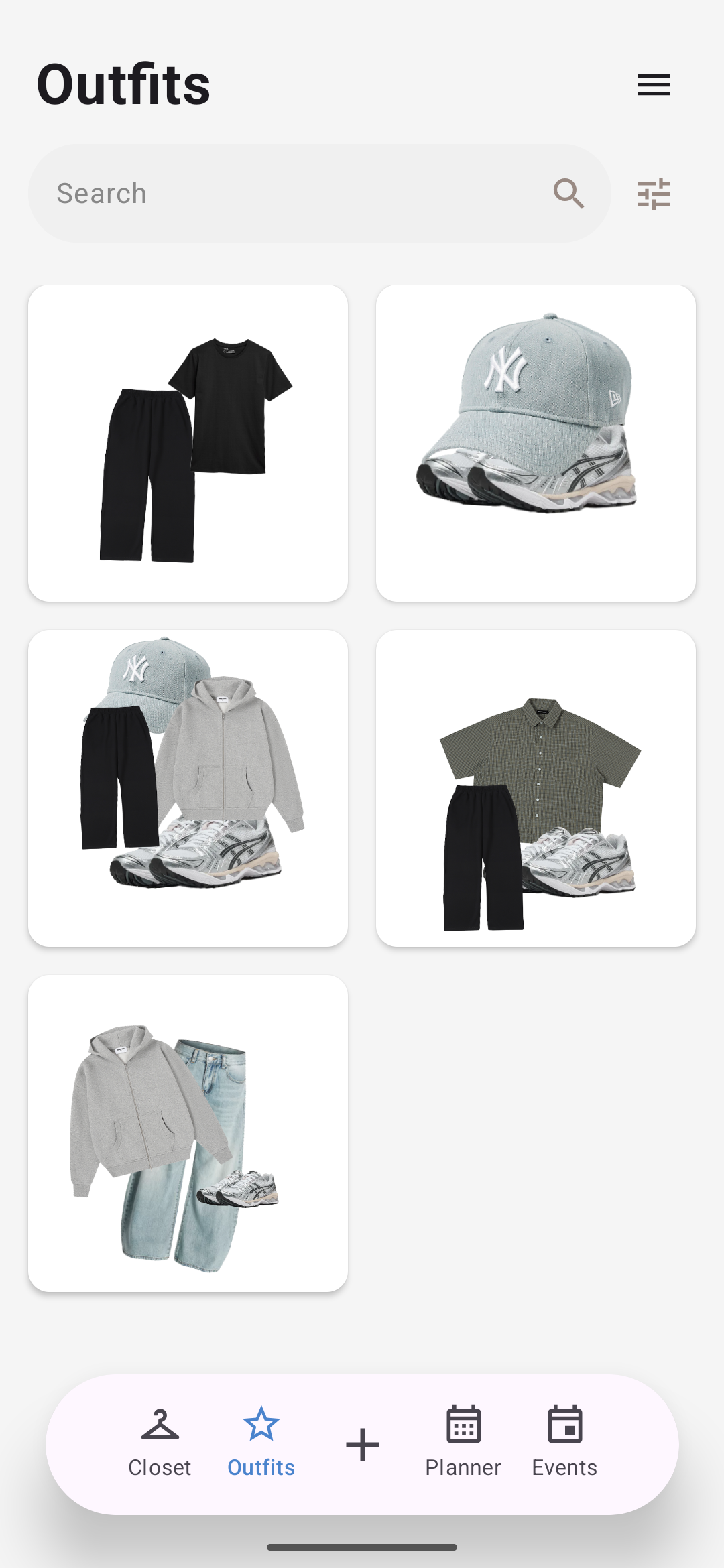Open the filter options sliders icon
The height and width of the screenshot is (1568, 724).
coord(654,194)
